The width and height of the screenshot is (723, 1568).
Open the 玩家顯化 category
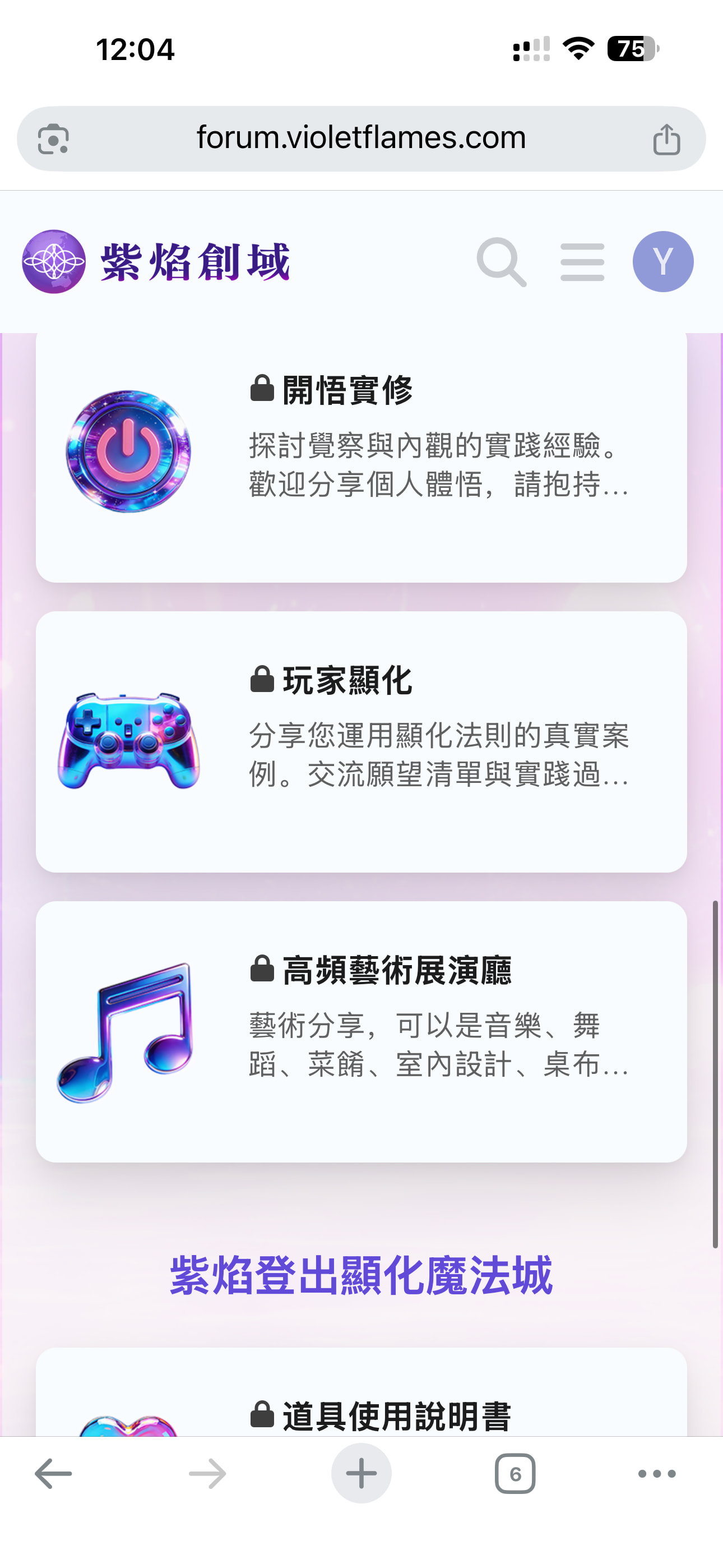click(x=347, y=680)
